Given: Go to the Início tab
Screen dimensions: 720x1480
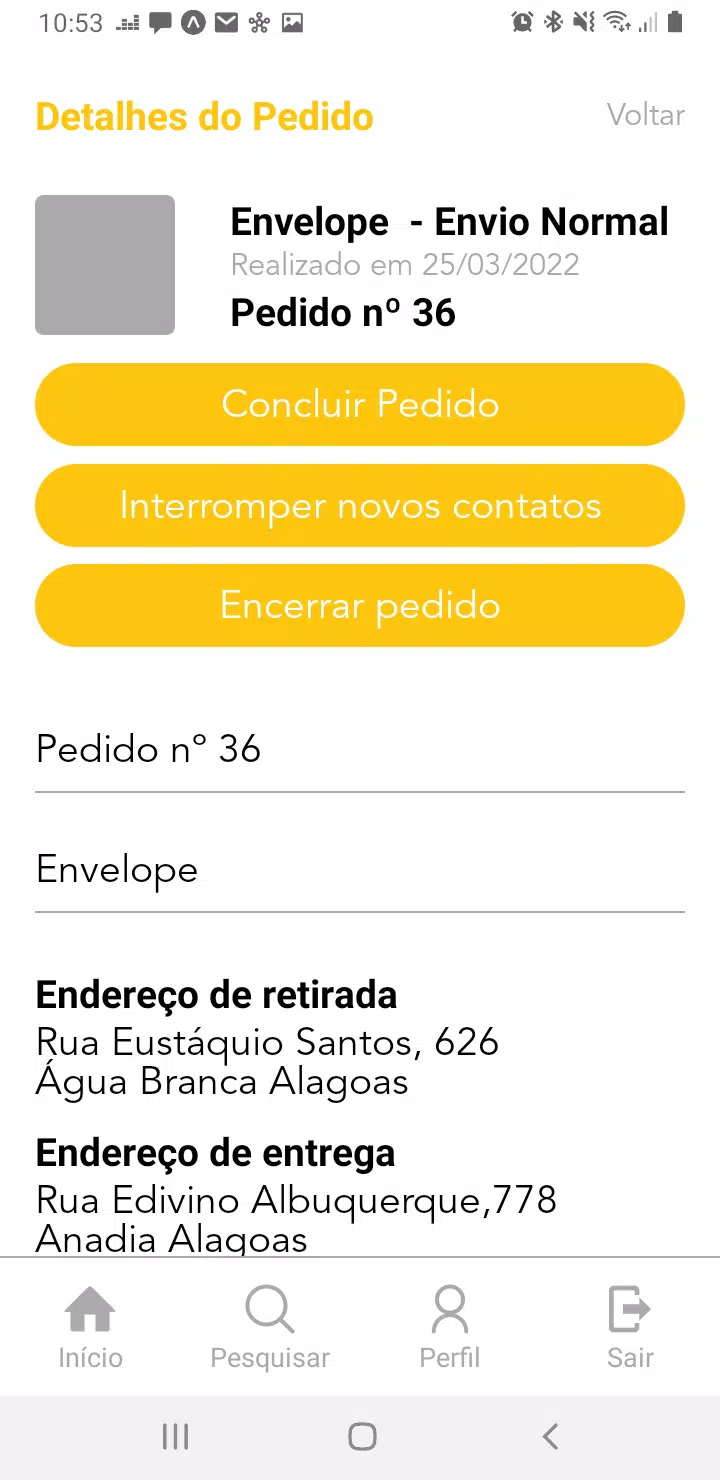Looking at the screenshot, I should pyautogui.click(x=90, y=1328).
